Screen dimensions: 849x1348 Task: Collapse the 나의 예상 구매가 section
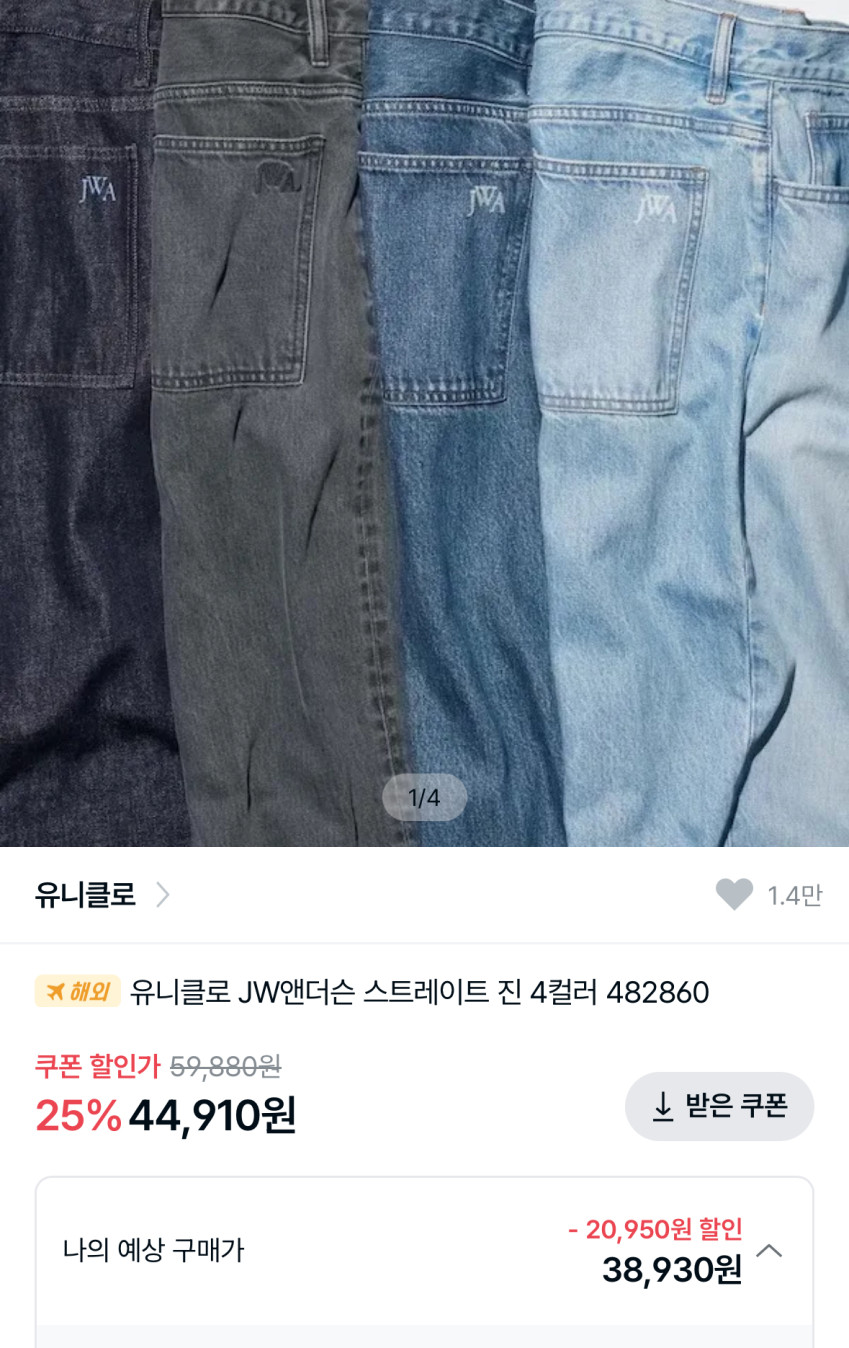(769, 1251)
